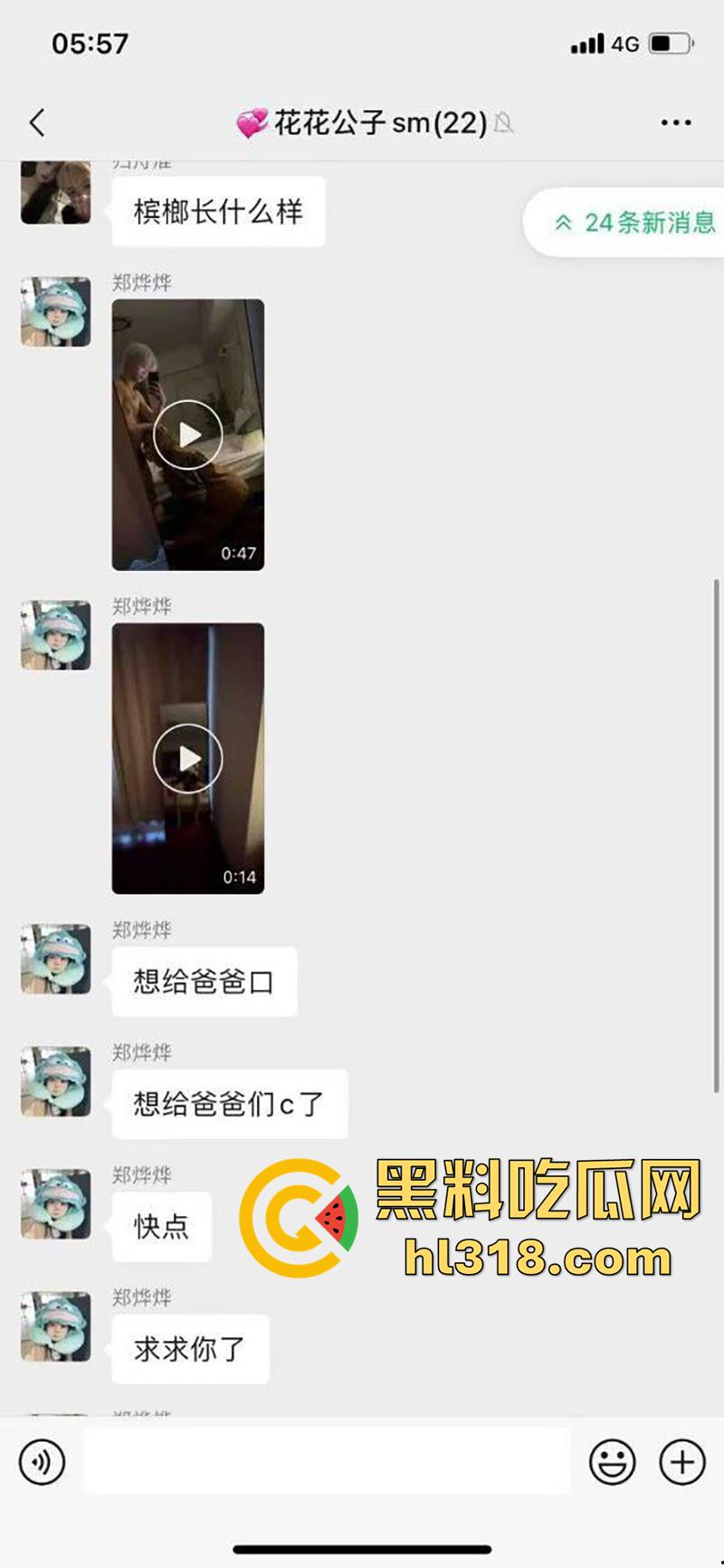The height and width of the screenshot is (1568, 724).
Task: Tap the 4G network indicator
Action: (x=623, y=43)
